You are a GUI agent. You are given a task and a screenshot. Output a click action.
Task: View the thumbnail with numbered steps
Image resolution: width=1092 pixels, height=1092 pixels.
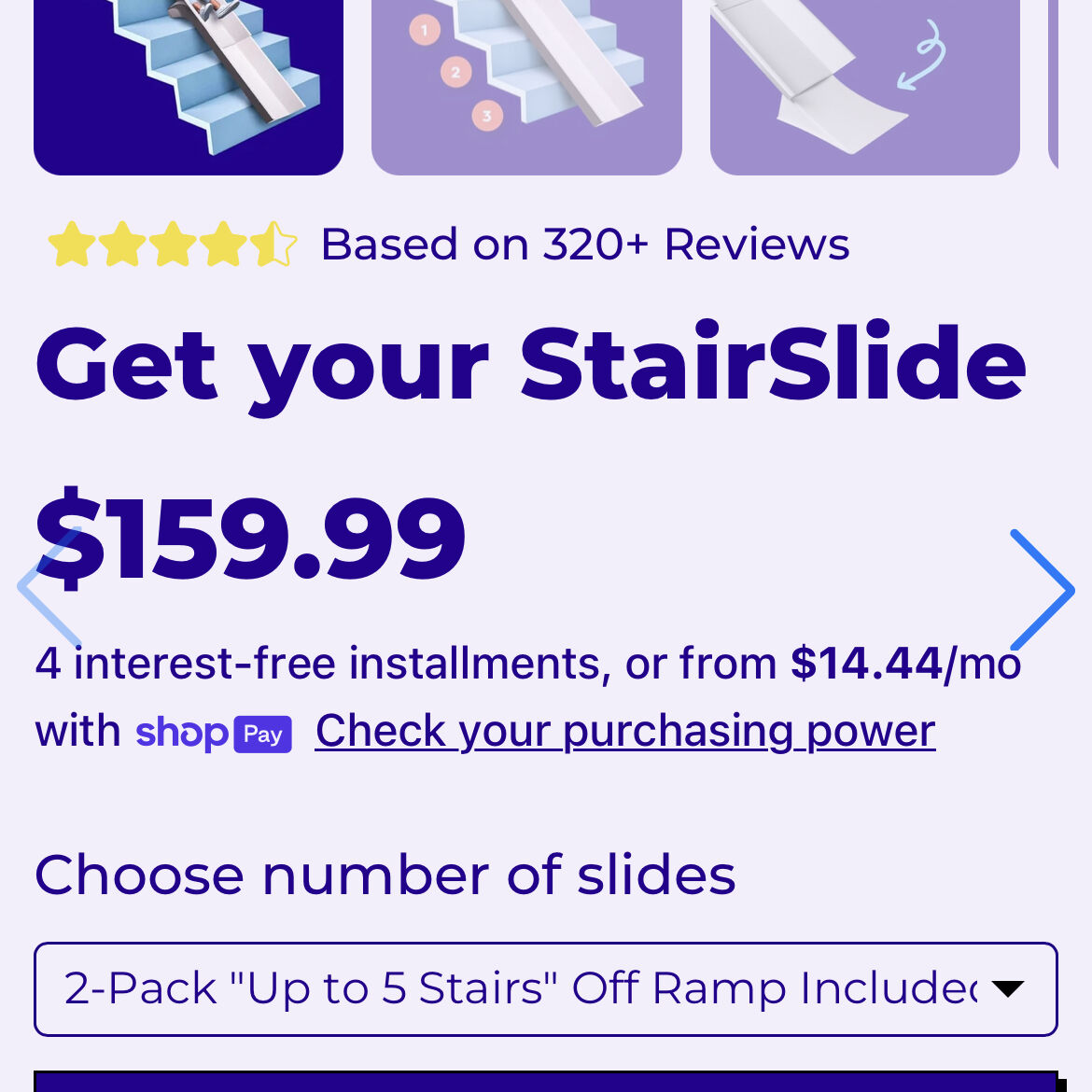[x=526, y=84]
